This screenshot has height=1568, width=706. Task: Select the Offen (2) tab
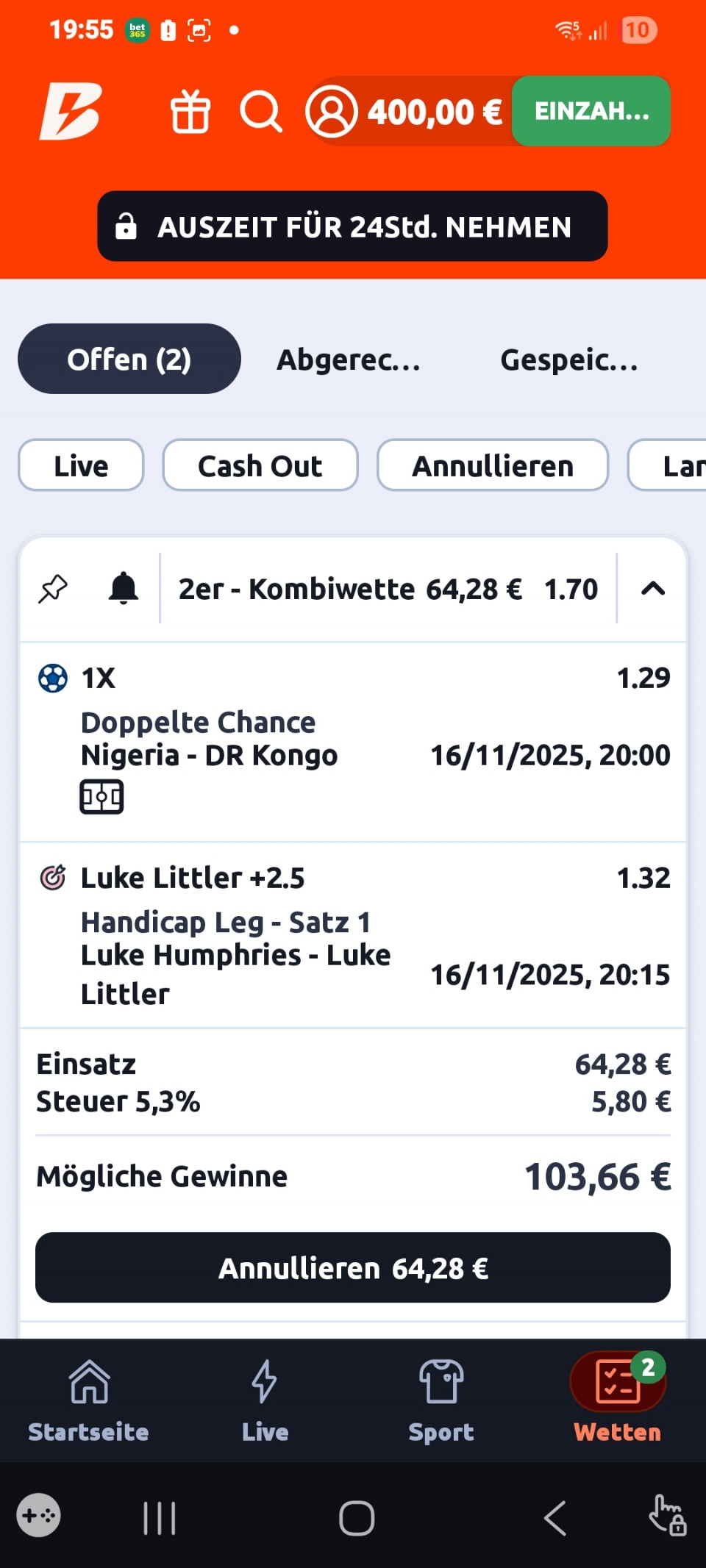coord(129,359)
